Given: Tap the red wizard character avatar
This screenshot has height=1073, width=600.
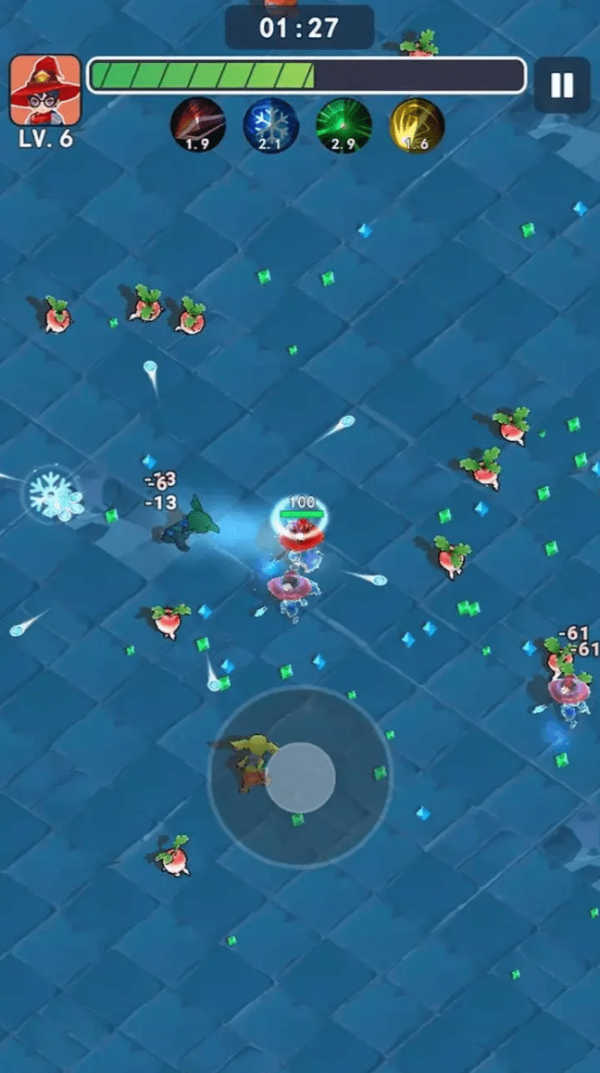Looking at the screenshot, I should click(x=45, y=90).
